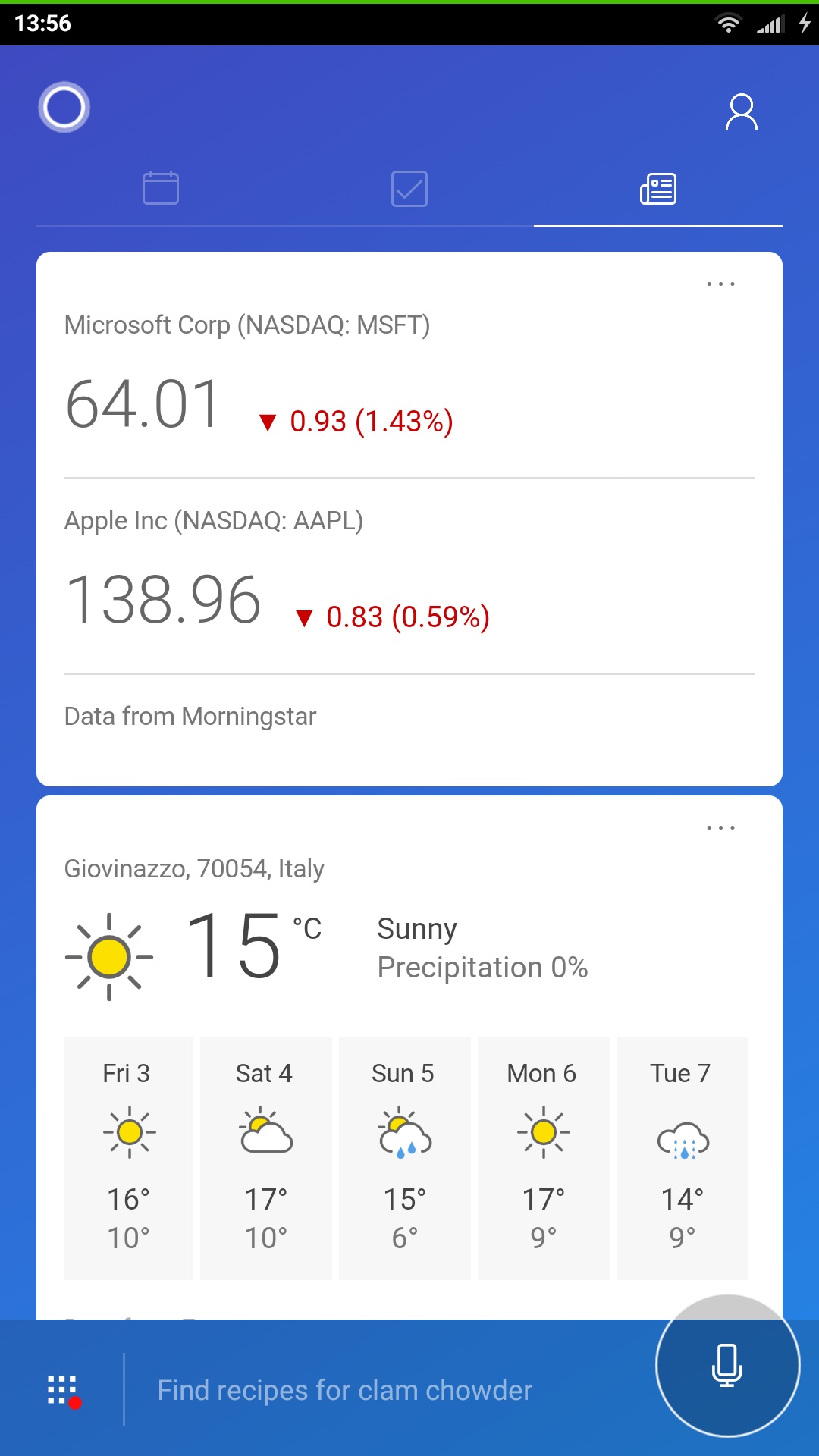Open the Sun 5 forecast

point(405,1158)
